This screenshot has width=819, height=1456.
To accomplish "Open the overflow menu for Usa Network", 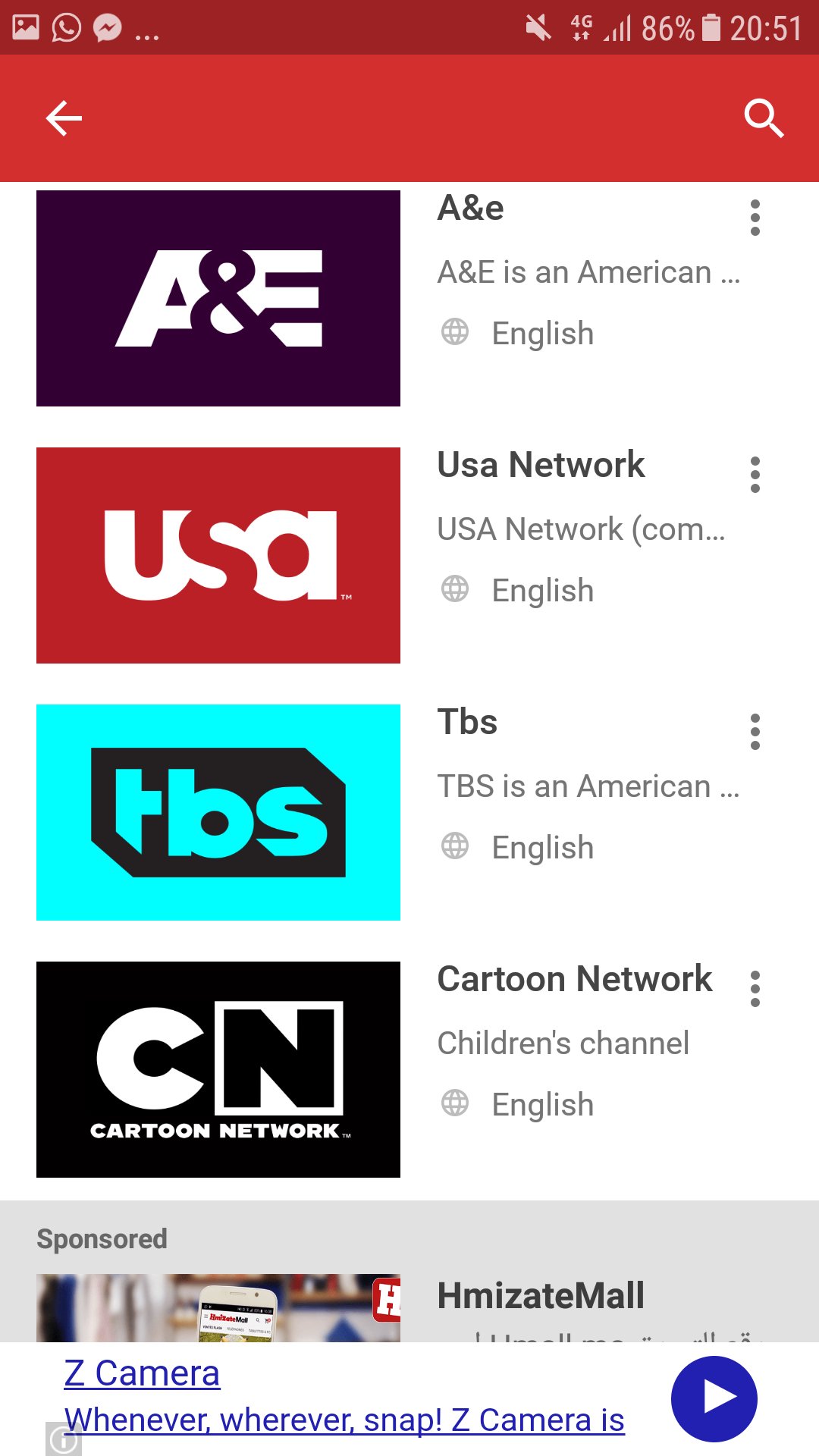I will pyautogui.click(x=755, y=473).
